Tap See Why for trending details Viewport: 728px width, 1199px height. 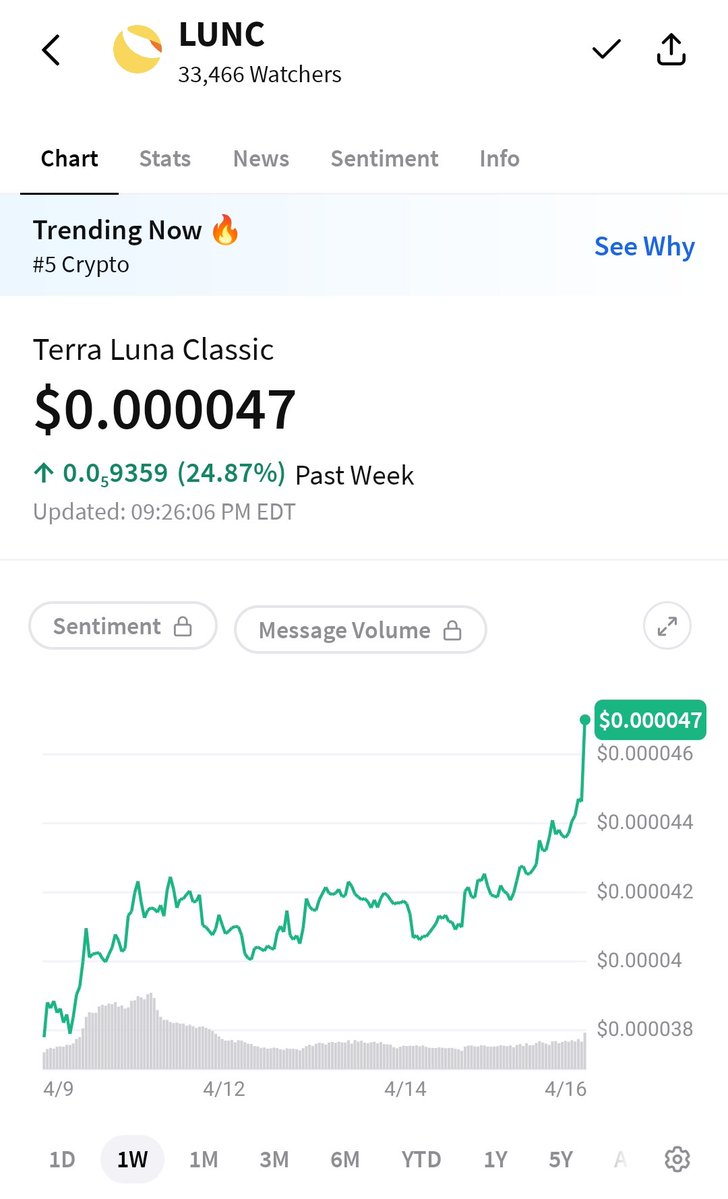(x=644, y=247)
